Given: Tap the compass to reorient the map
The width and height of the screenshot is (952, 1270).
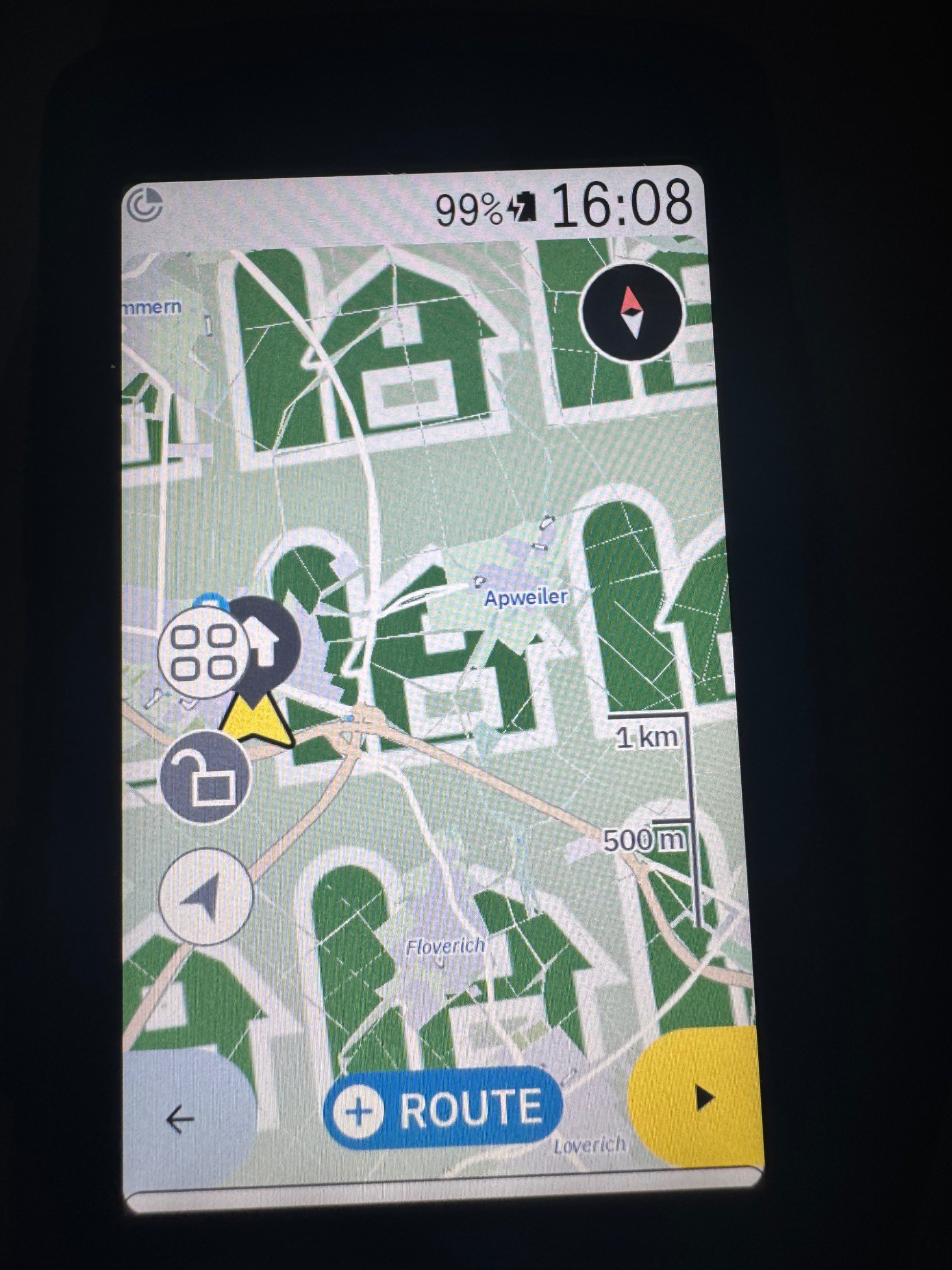Looking at the screenshot, I should point(632,312).
